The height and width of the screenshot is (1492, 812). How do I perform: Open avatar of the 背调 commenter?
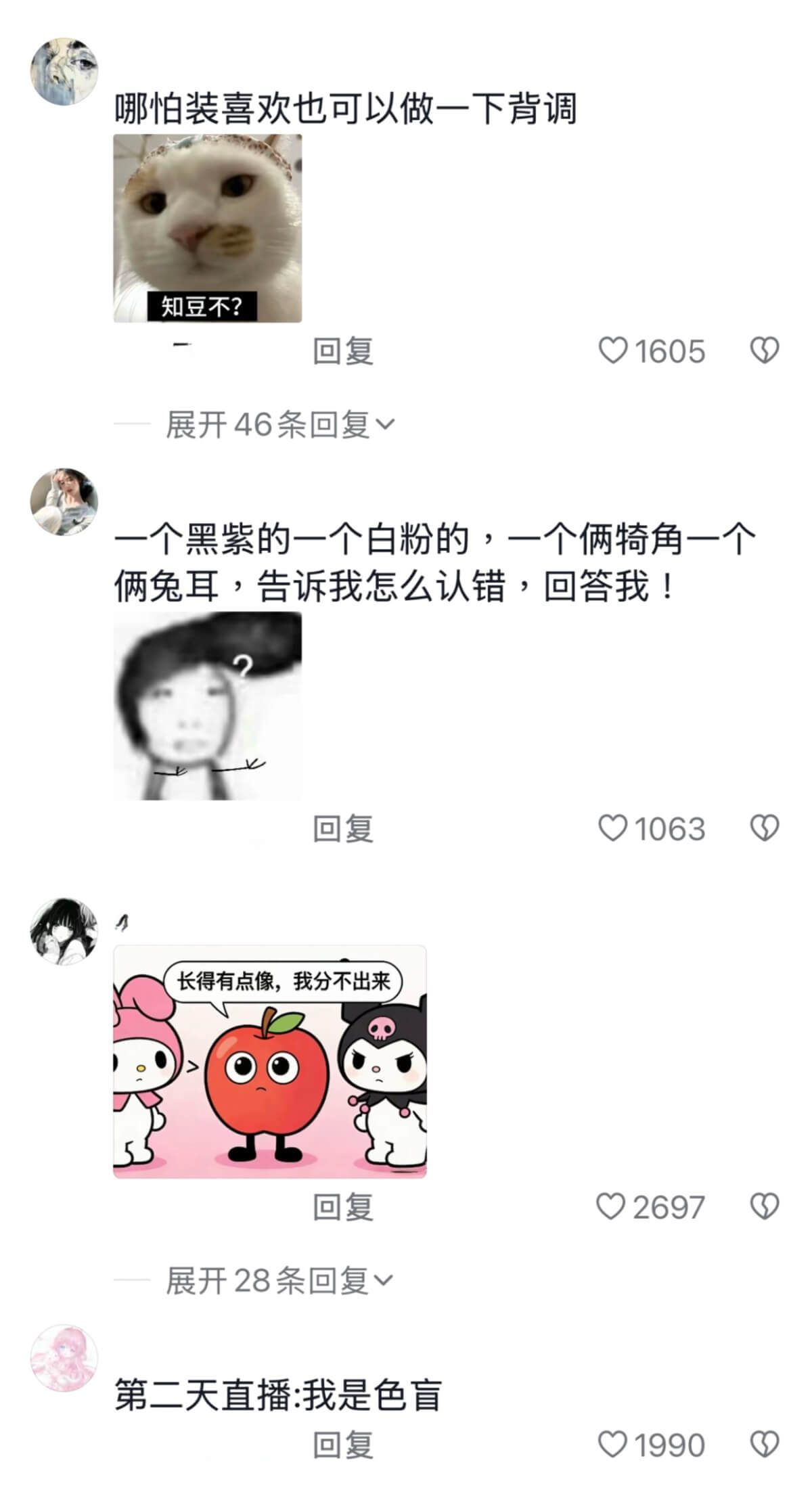[64, 71]
